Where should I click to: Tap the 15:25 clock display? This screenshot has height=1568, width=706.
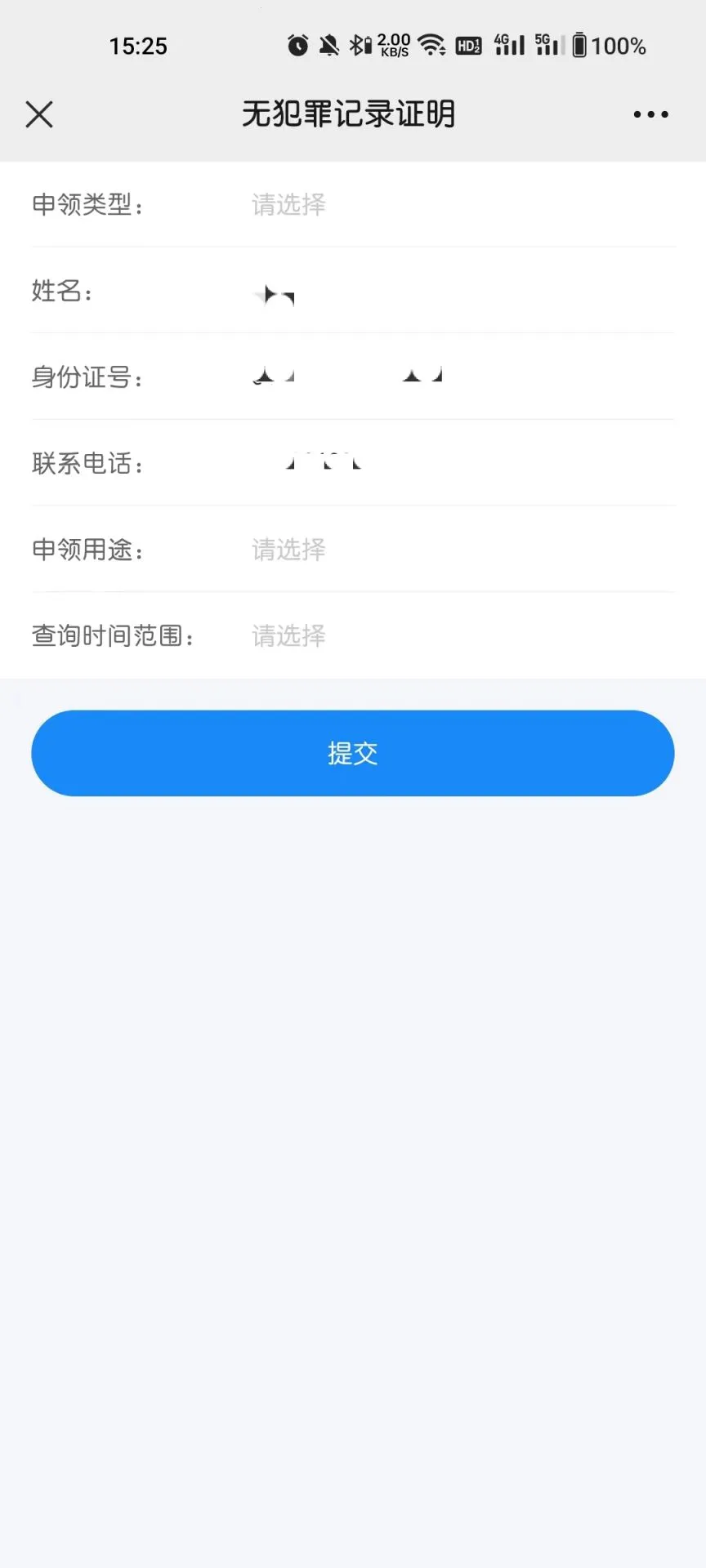(x=139, y=45)
